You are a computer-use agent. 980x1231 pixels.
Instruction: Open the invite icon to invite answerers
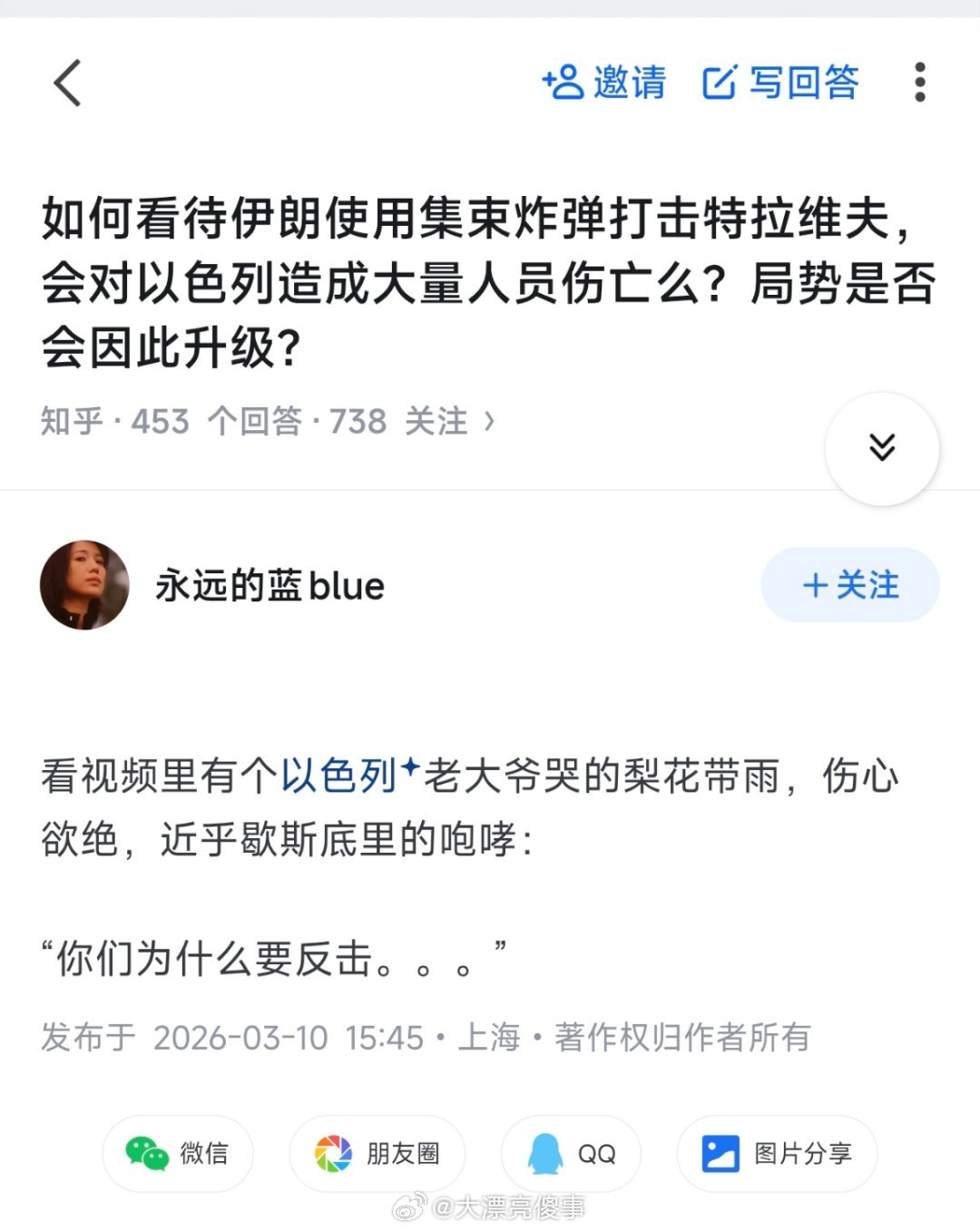point(563,83)
